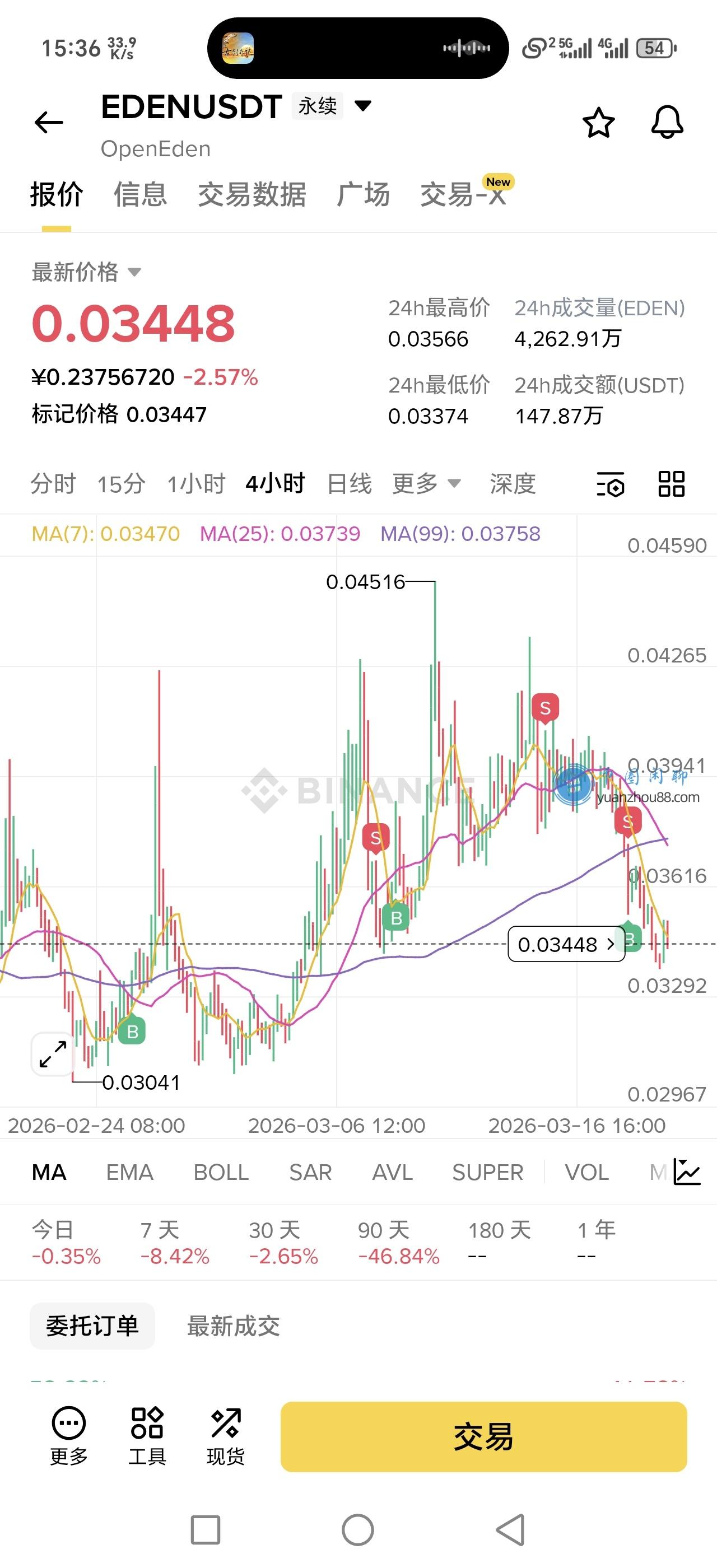The width and height of the screenshot is (717, 1568).
Task: Expand the 更多 interval dropdown
Action: tap(426, 484)
